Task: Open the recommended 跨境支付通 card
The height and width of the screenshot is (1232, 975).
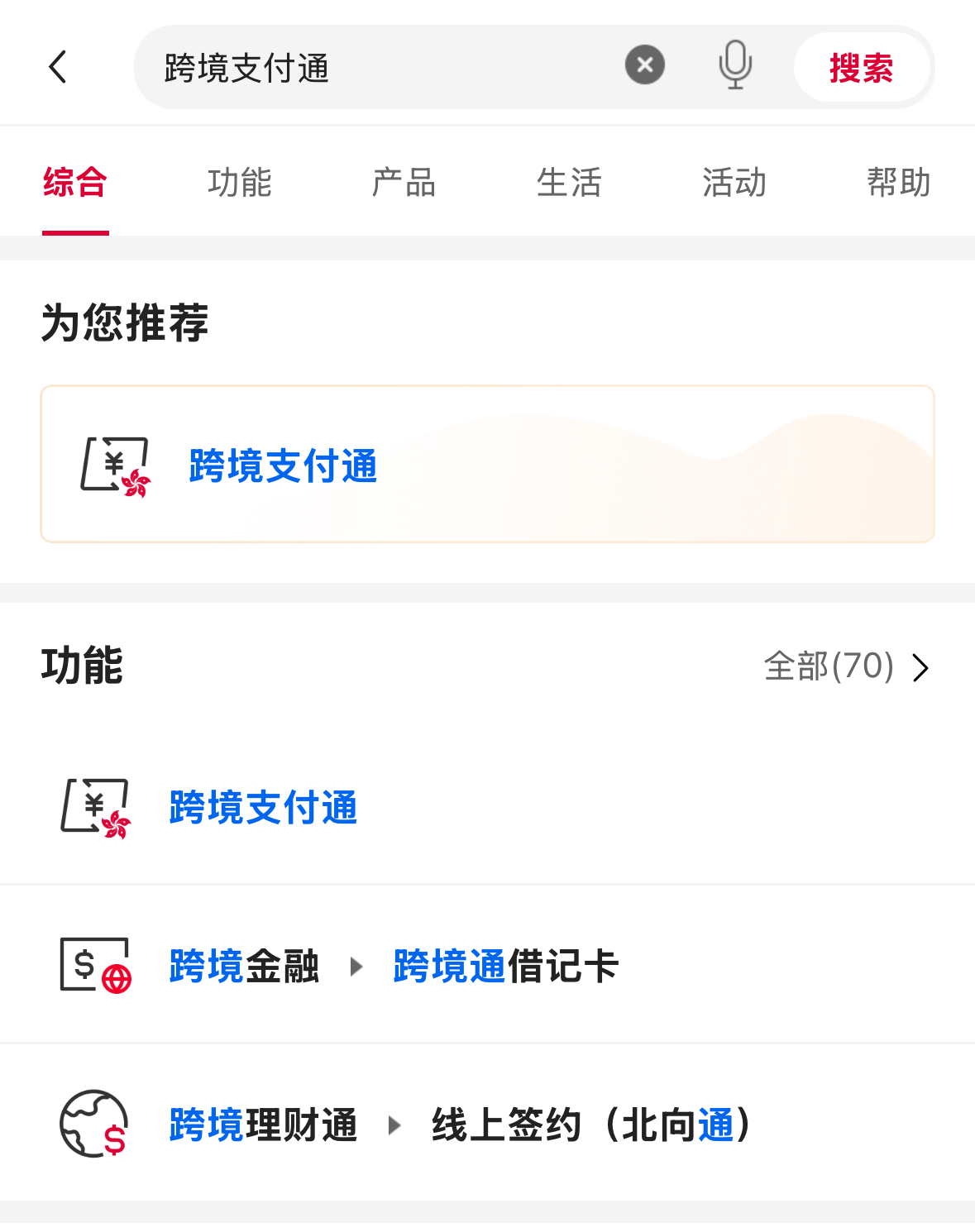Action: [x=487, y=464]
